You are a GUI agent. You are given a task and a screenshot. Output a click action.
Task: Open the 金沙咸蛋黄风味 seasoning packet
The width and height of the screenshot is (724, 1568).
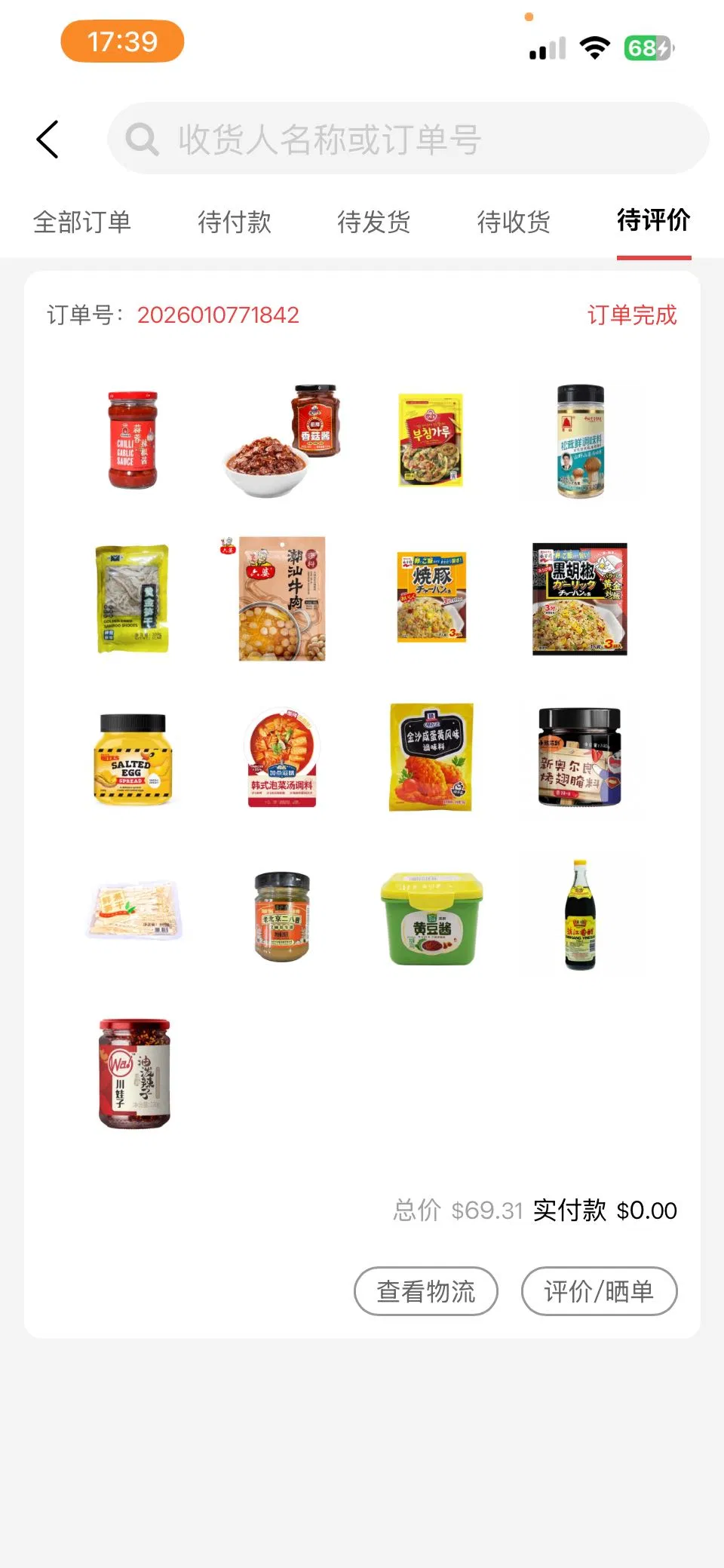click(431, 757)
